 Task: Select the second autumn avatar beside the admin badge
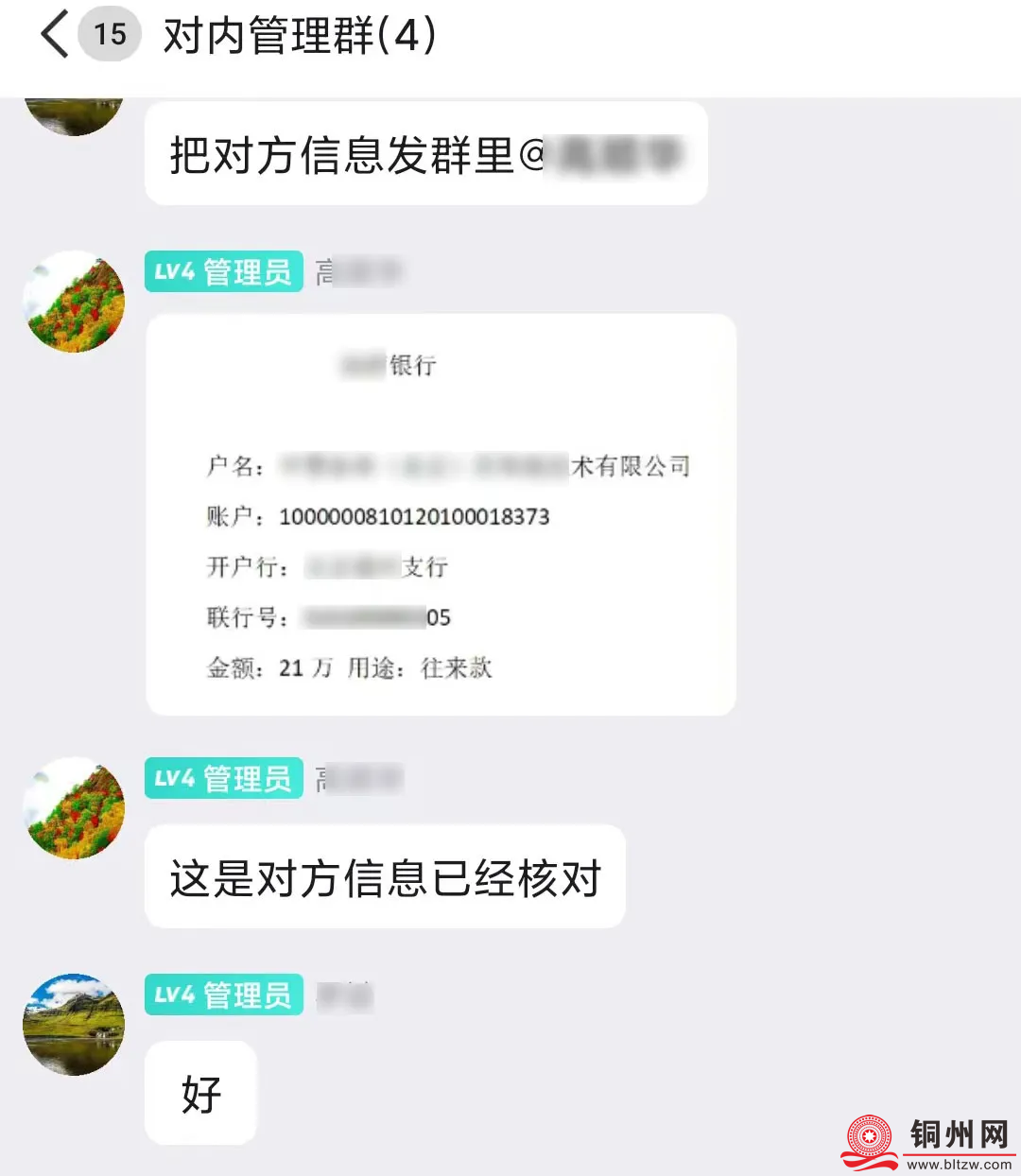click(x=74, y=808)
